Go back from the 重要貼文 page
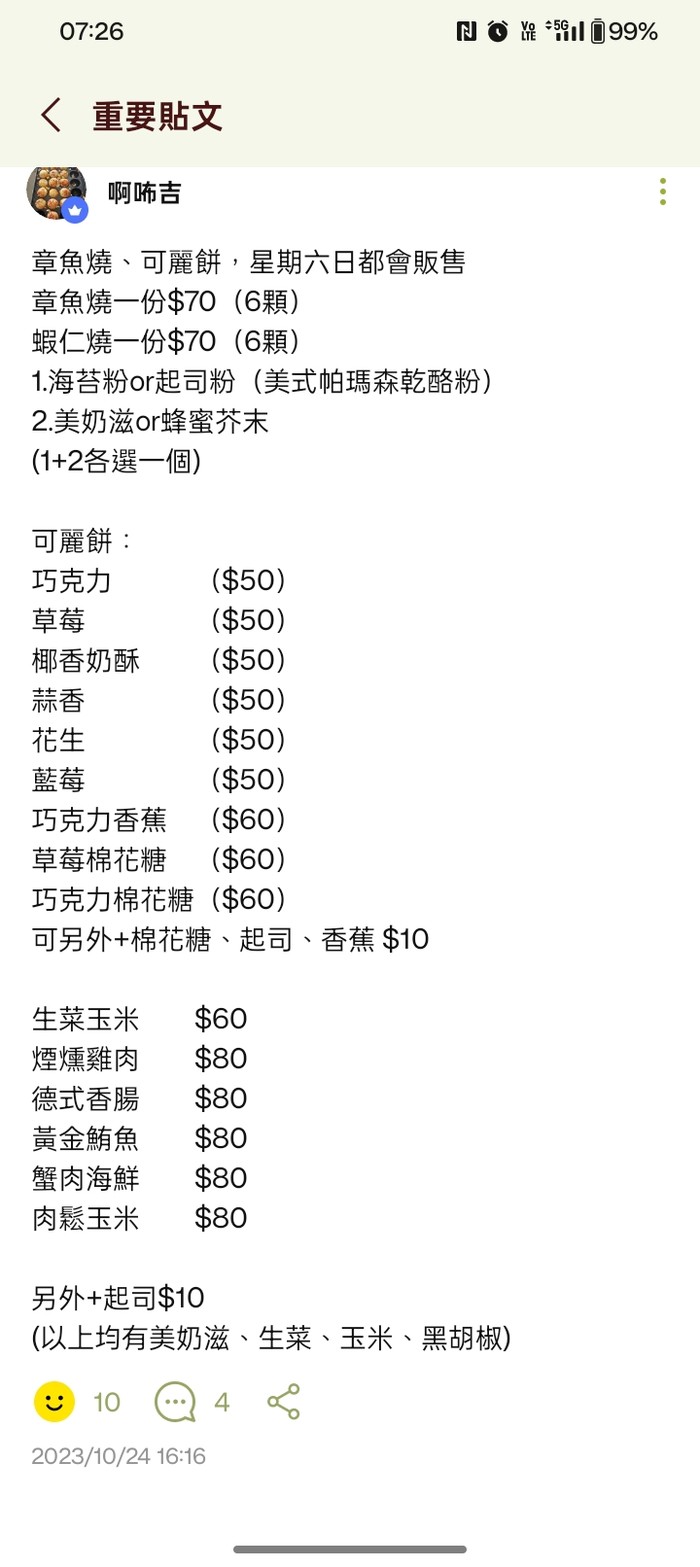The image size is (700, 1567). 51,116
